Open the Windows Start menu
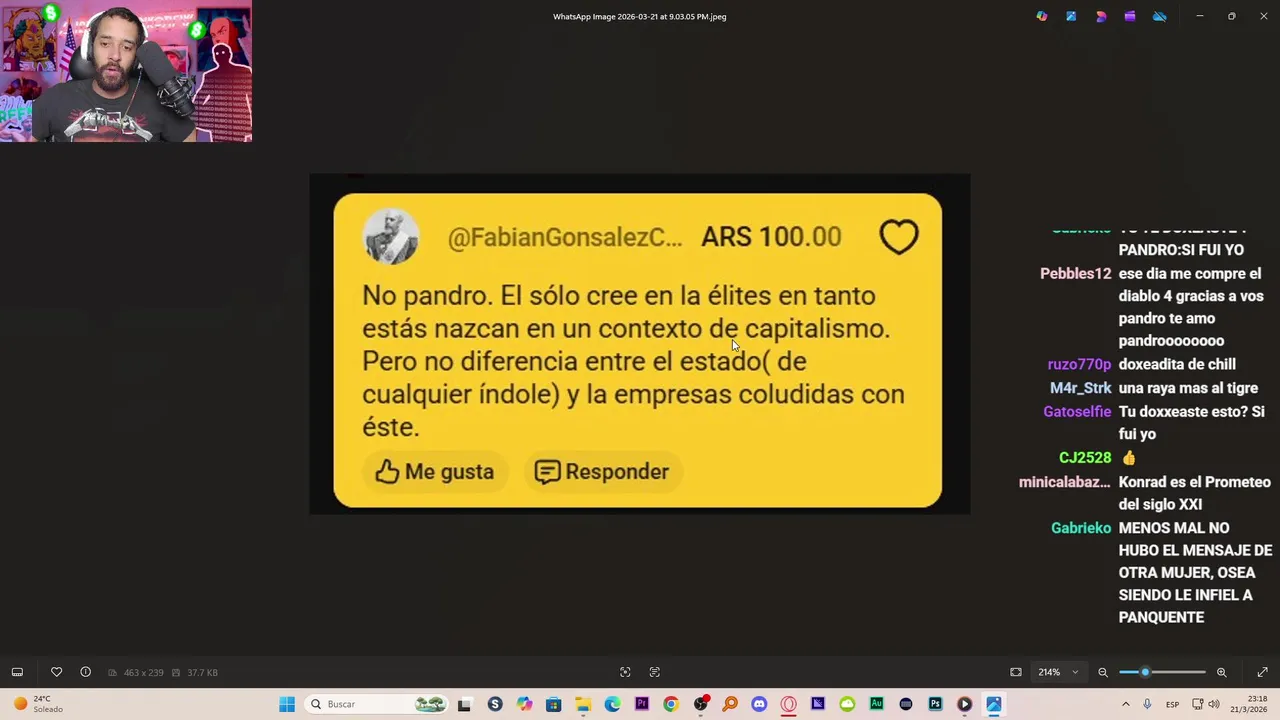Screen dimensions: 1280x720 coord(287,704)
